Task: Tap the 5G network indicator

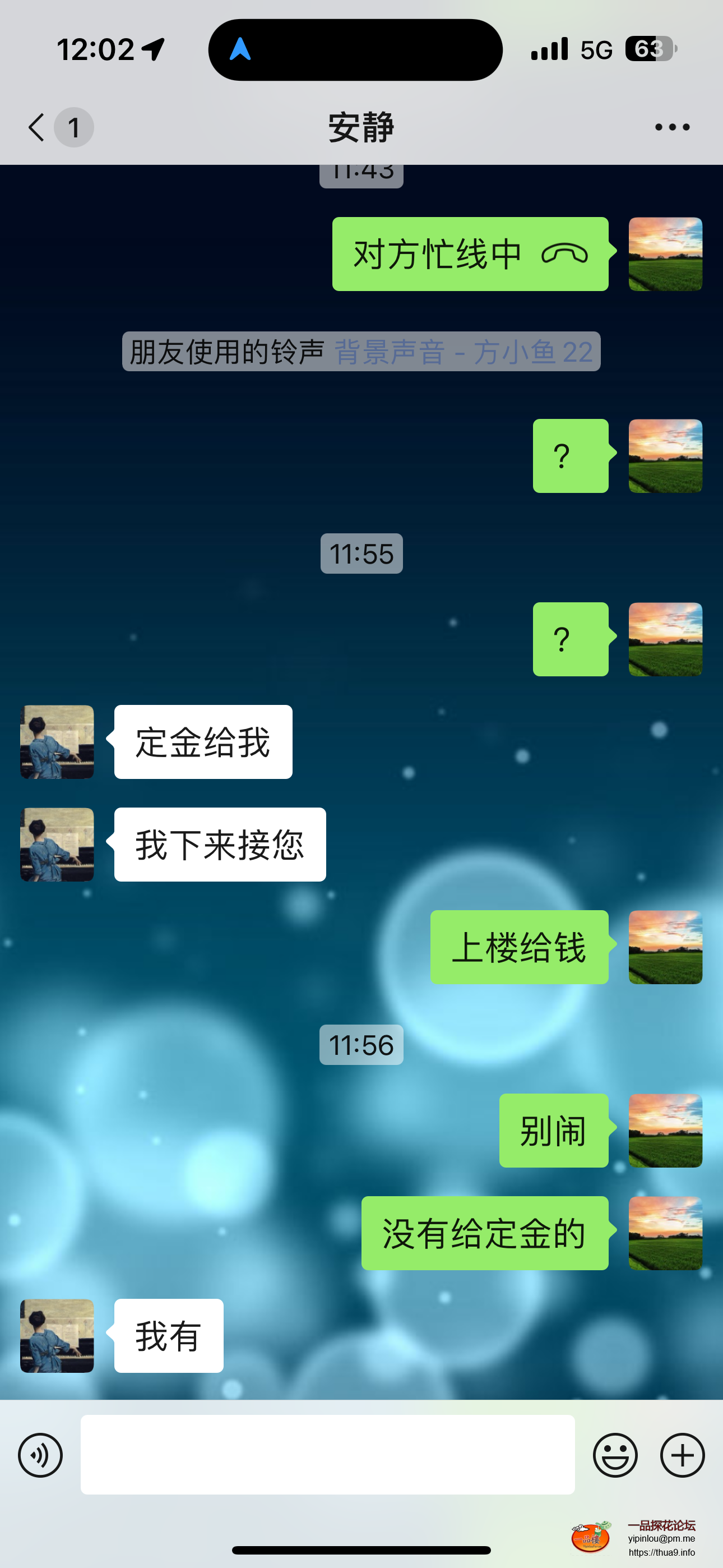Action: pyautogui.click(x=595, y=49)
